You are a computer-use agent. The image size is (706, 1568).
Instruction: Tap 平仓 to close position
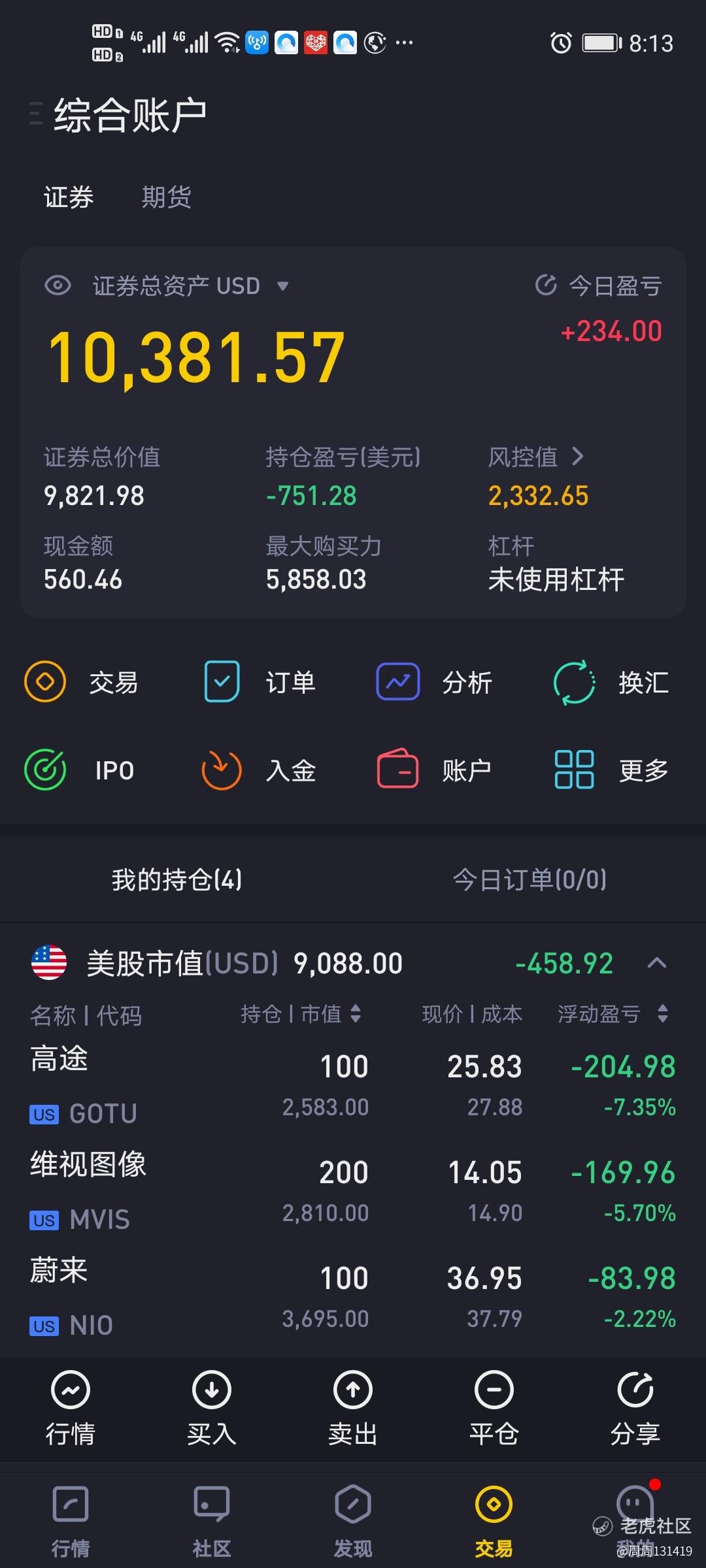point(494,1409)
